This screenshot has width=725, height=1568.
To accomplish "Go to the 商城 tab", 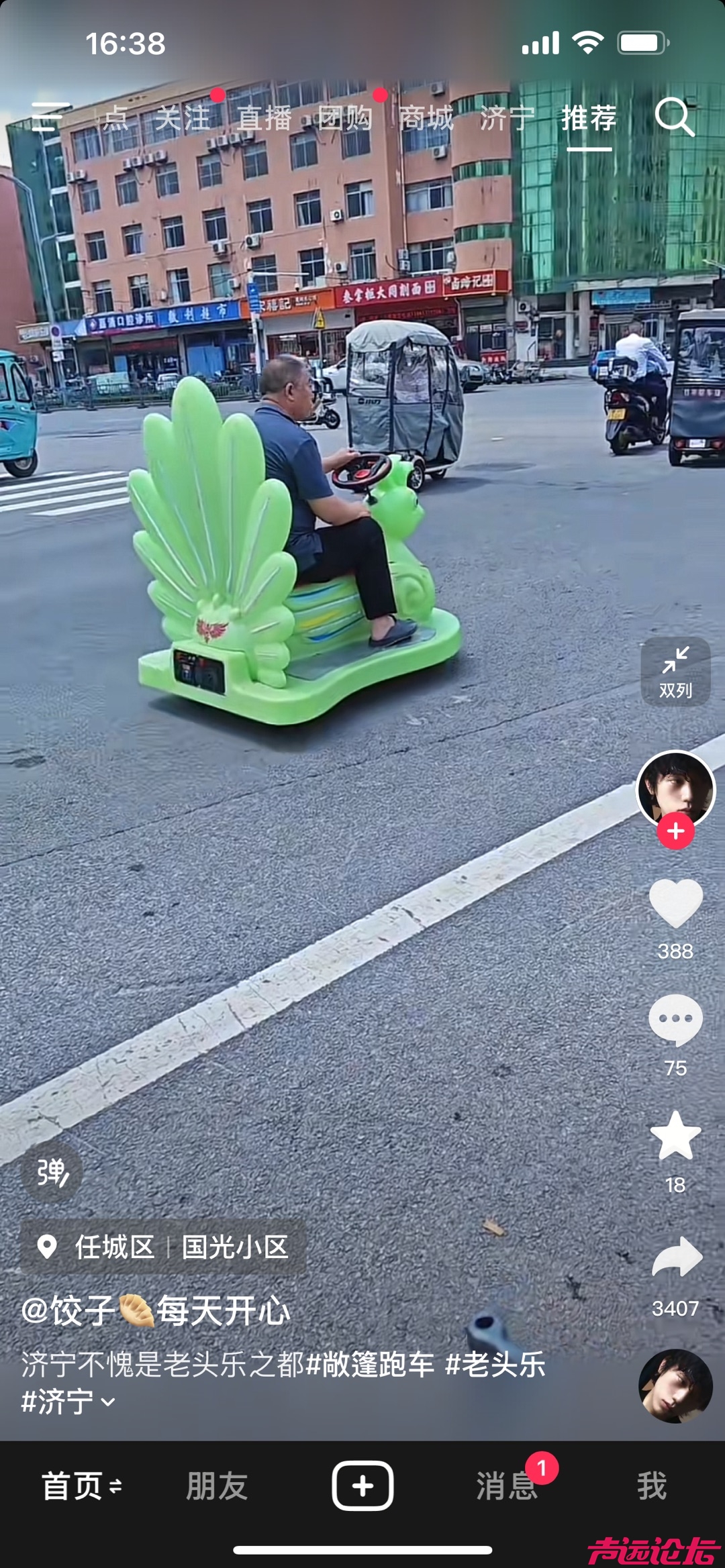I will tap(427, 119).
